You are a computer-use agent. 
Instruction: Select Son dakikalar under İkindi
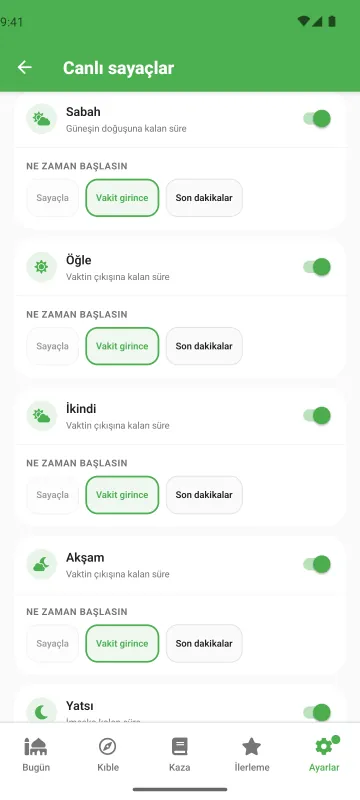204,495
